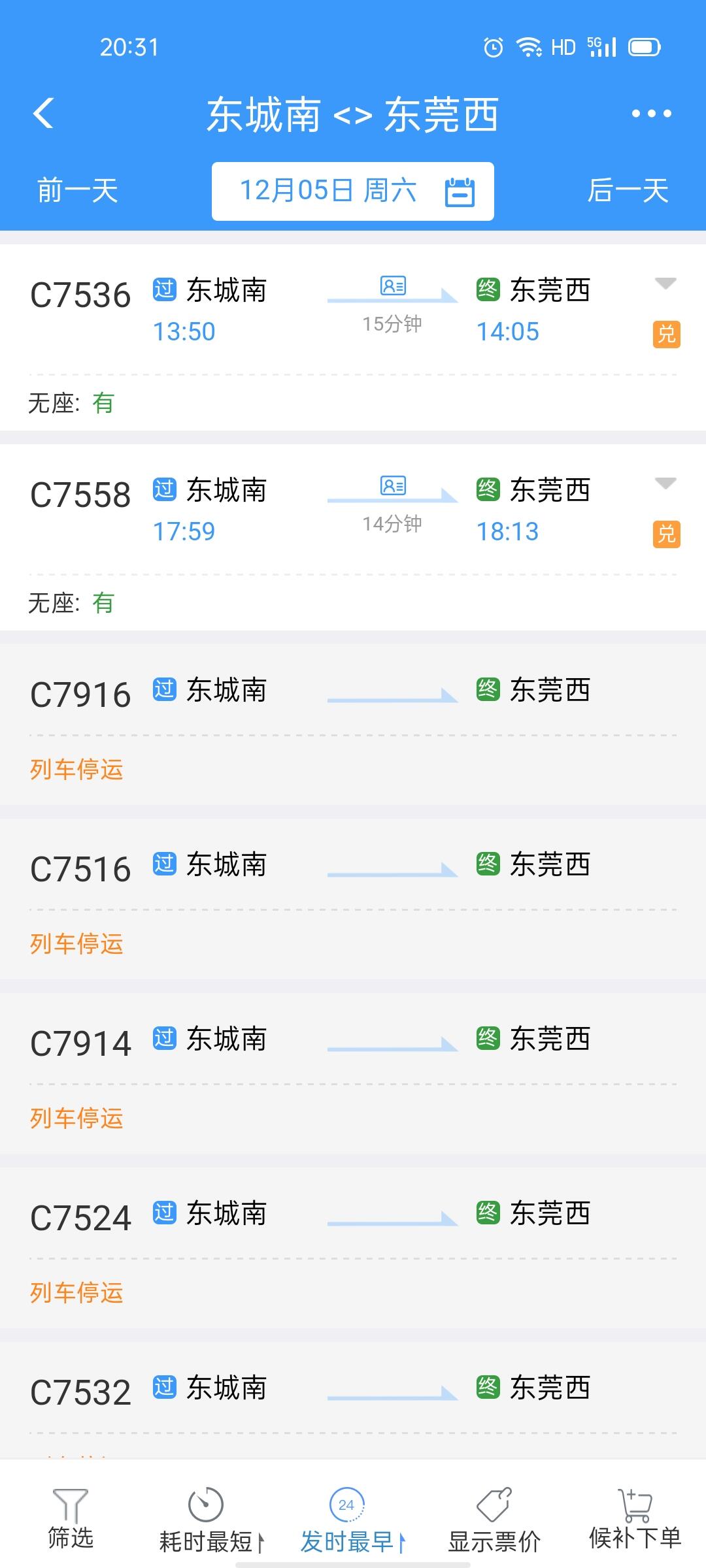Expand details arrow for train C7558
This screenshot has width=706, height=1568.
(x=665, y=483)
